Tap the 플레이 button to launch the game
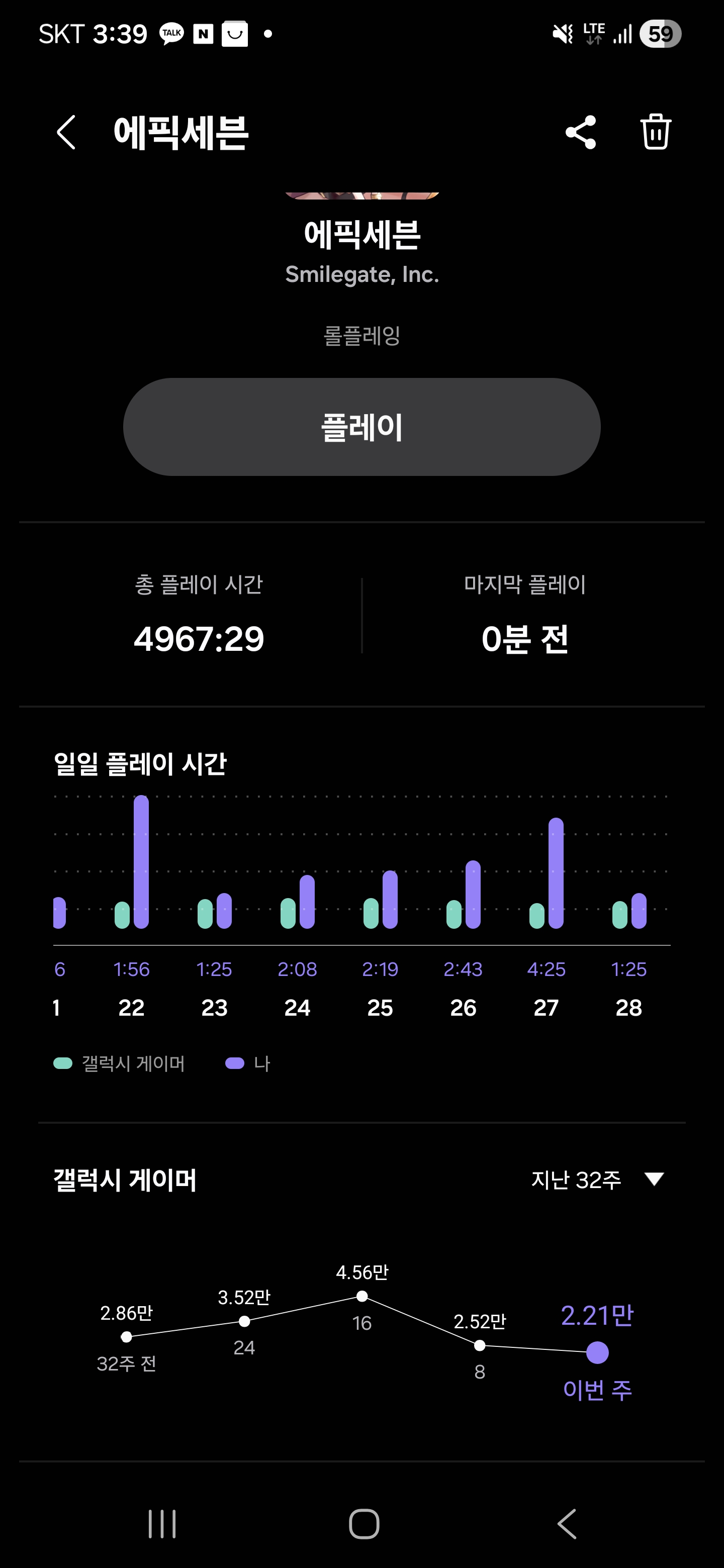Image resolution: width=724 pixels, height=1568 pixels. pos(361,427)
